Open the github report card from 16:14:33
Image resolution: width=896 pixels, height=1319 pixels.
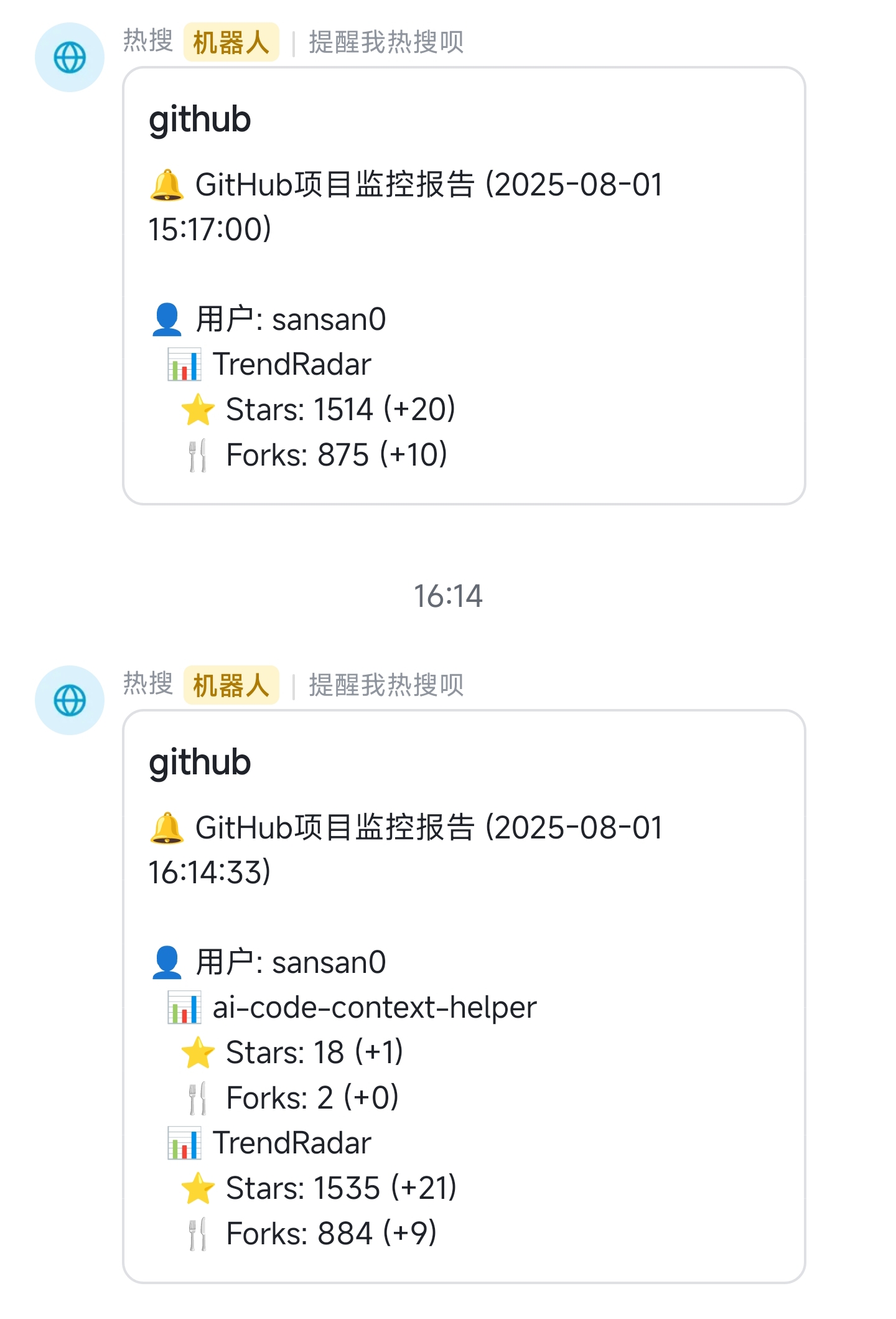pyautogui.click(x=464, y=997)
